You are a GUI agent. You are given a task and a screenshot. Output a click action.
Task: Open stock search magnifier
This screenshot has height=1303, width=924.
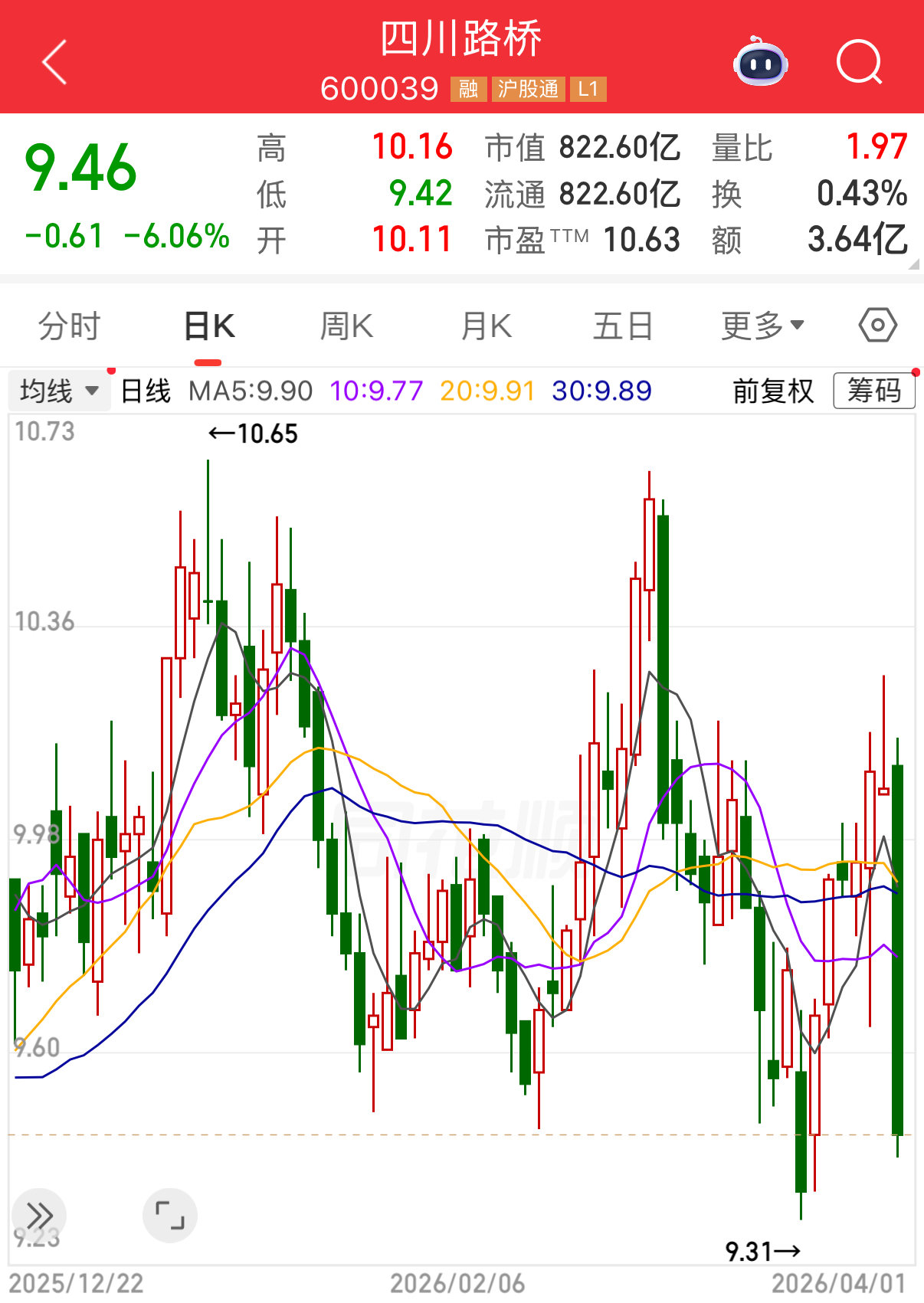tap(859, 62)
